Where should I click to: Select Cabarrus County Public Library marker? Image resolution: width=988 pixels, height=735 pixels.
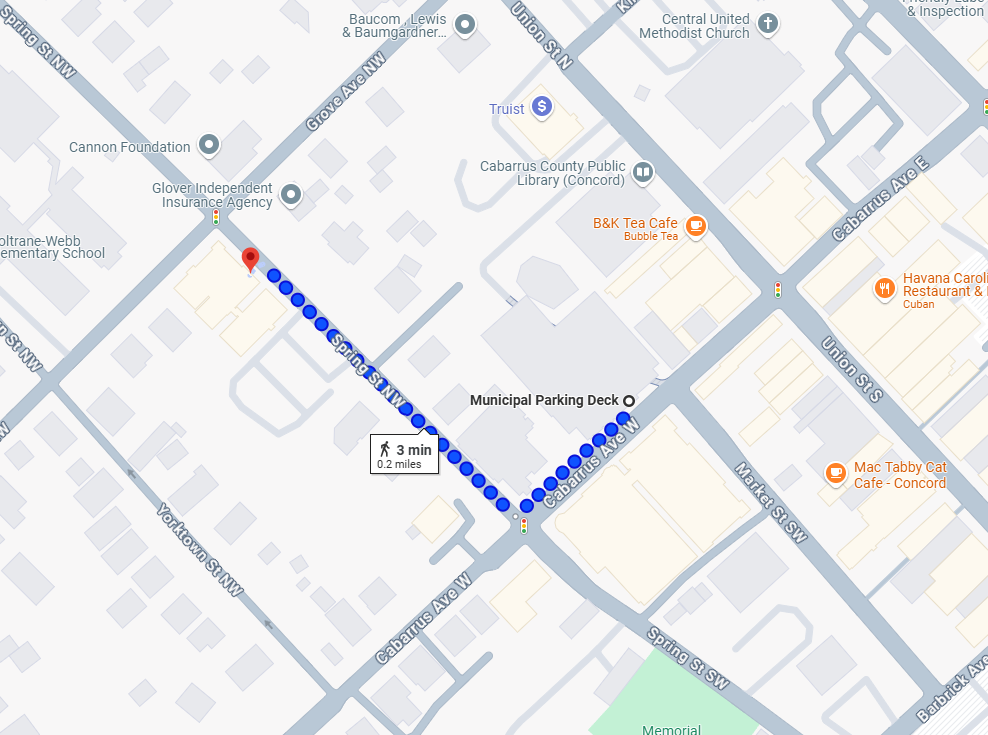643,174
